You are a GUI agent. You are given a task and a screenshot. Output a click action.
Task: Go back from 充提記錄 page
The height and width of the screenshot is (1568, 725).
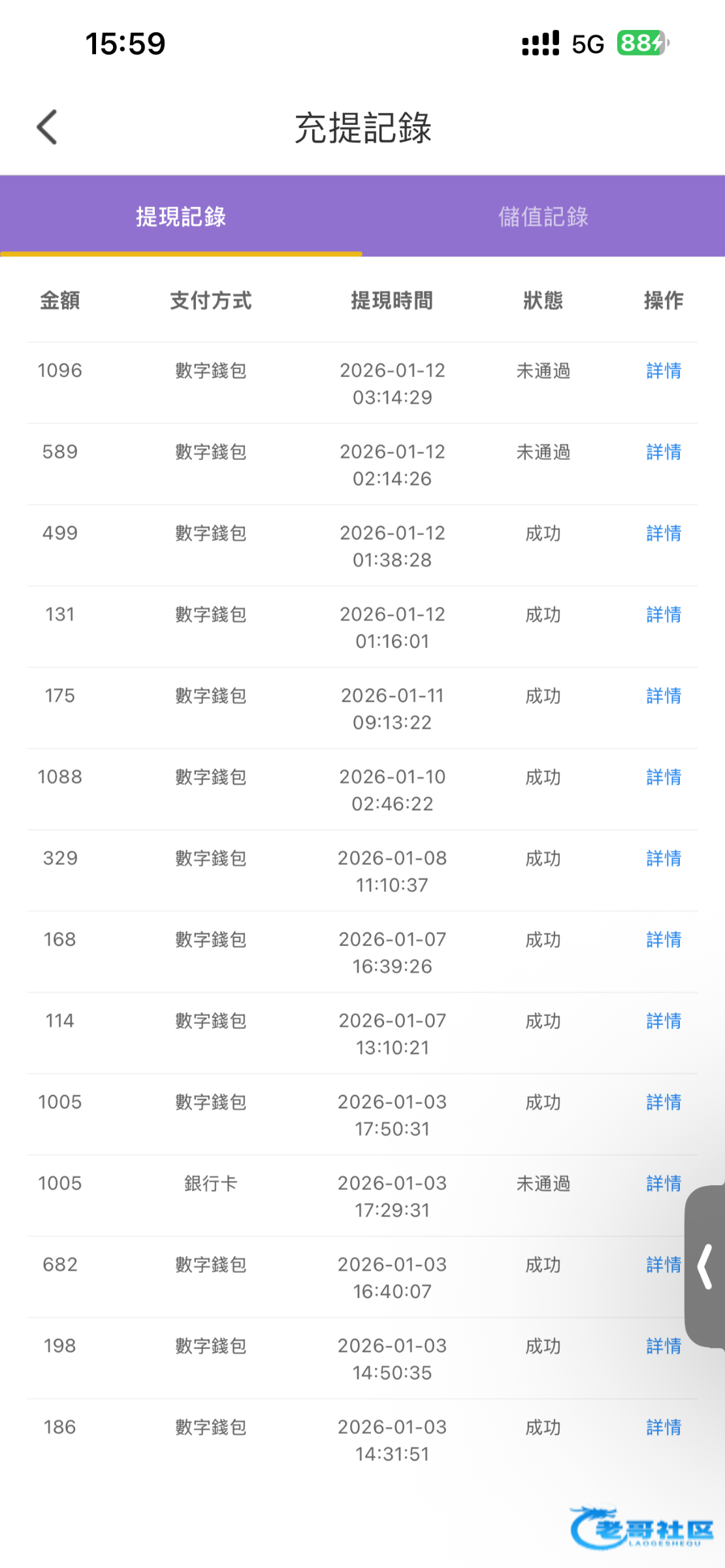[47, 127]
